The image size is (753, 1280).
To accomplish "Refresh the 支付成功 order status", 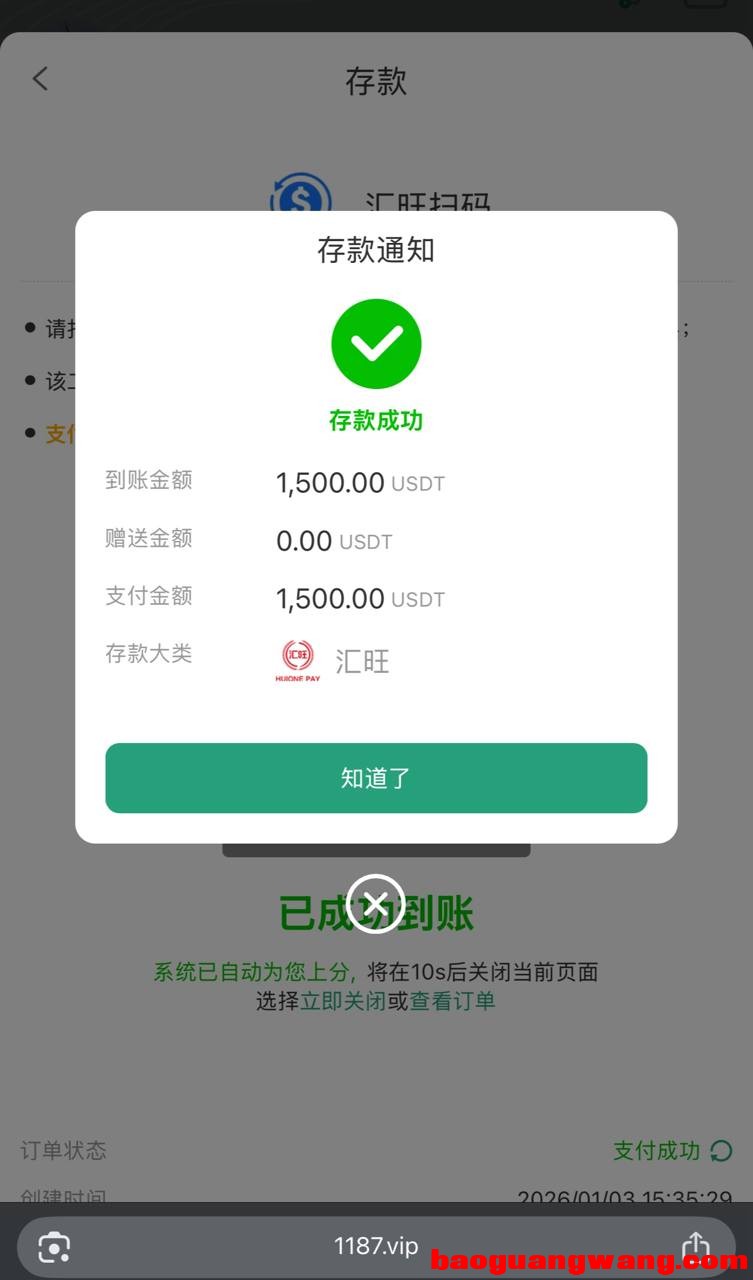I will [x=721, y=1151].
